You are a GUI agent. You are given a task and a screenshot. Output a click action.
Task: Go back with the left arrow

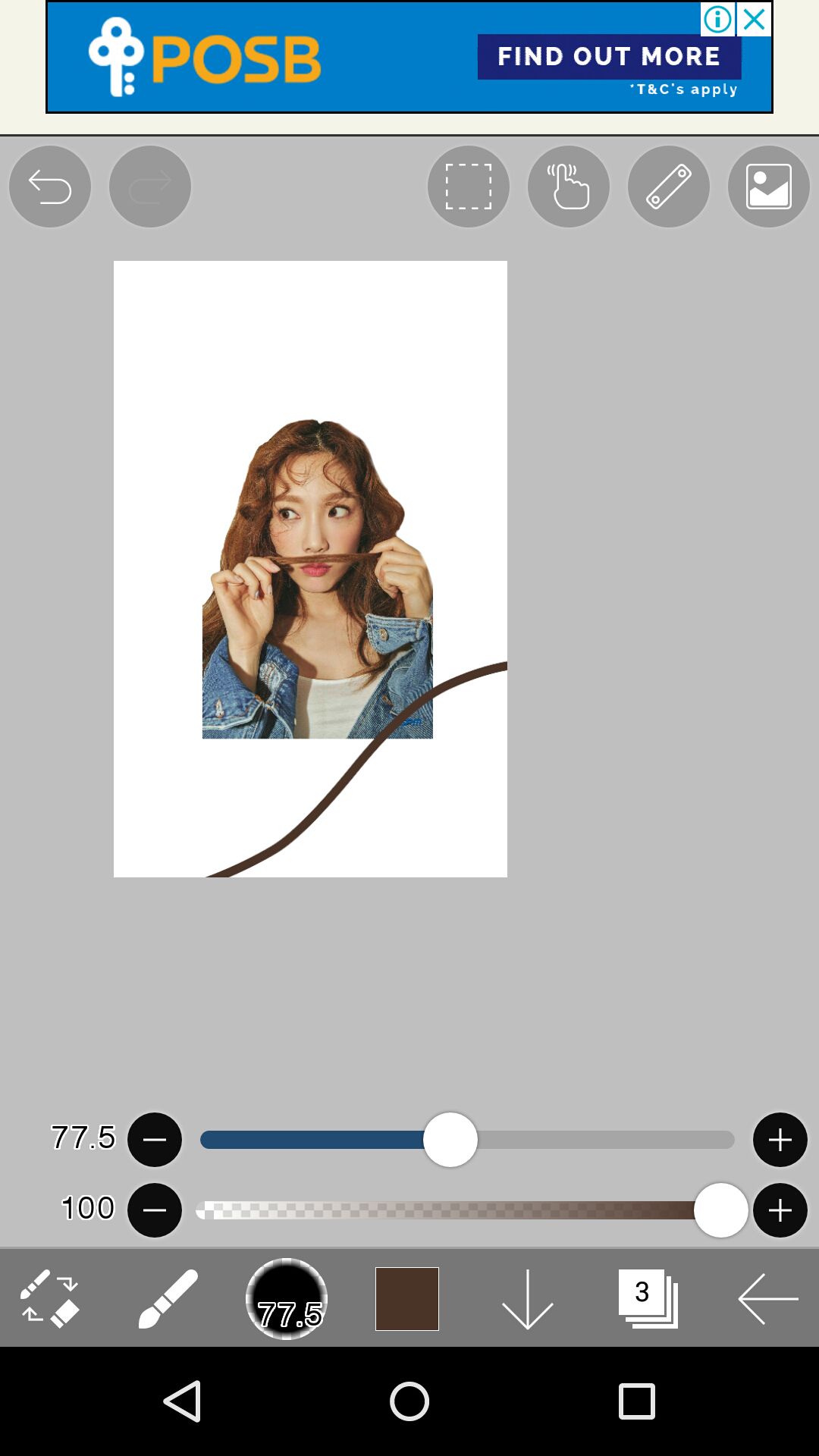point(767,1298)
